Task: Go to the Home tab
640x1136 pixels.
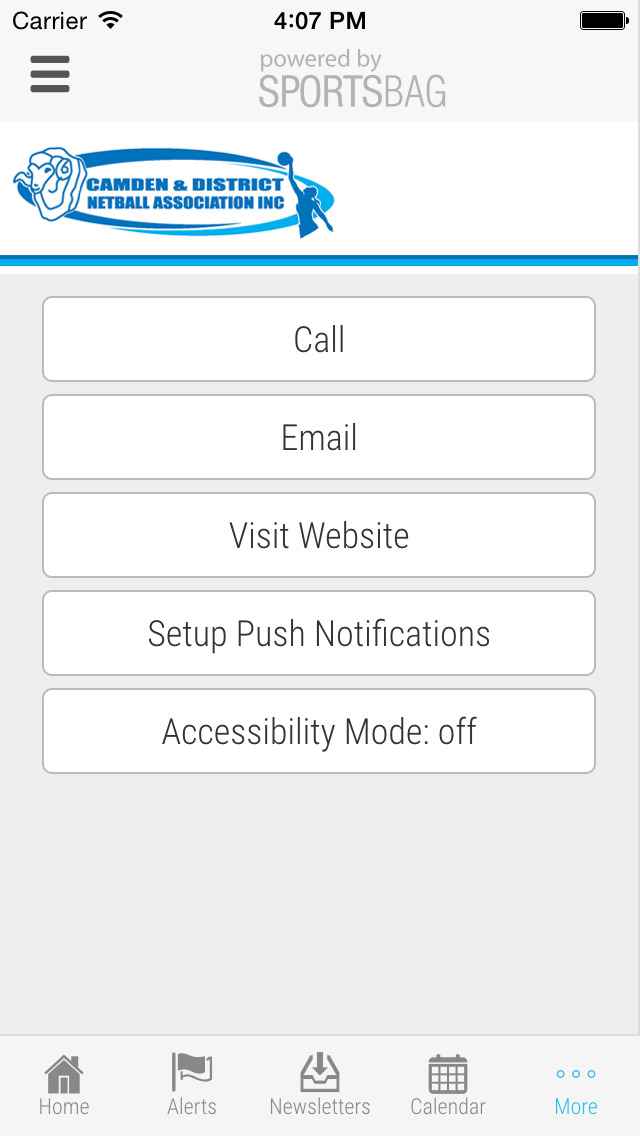Action: 64,1085
